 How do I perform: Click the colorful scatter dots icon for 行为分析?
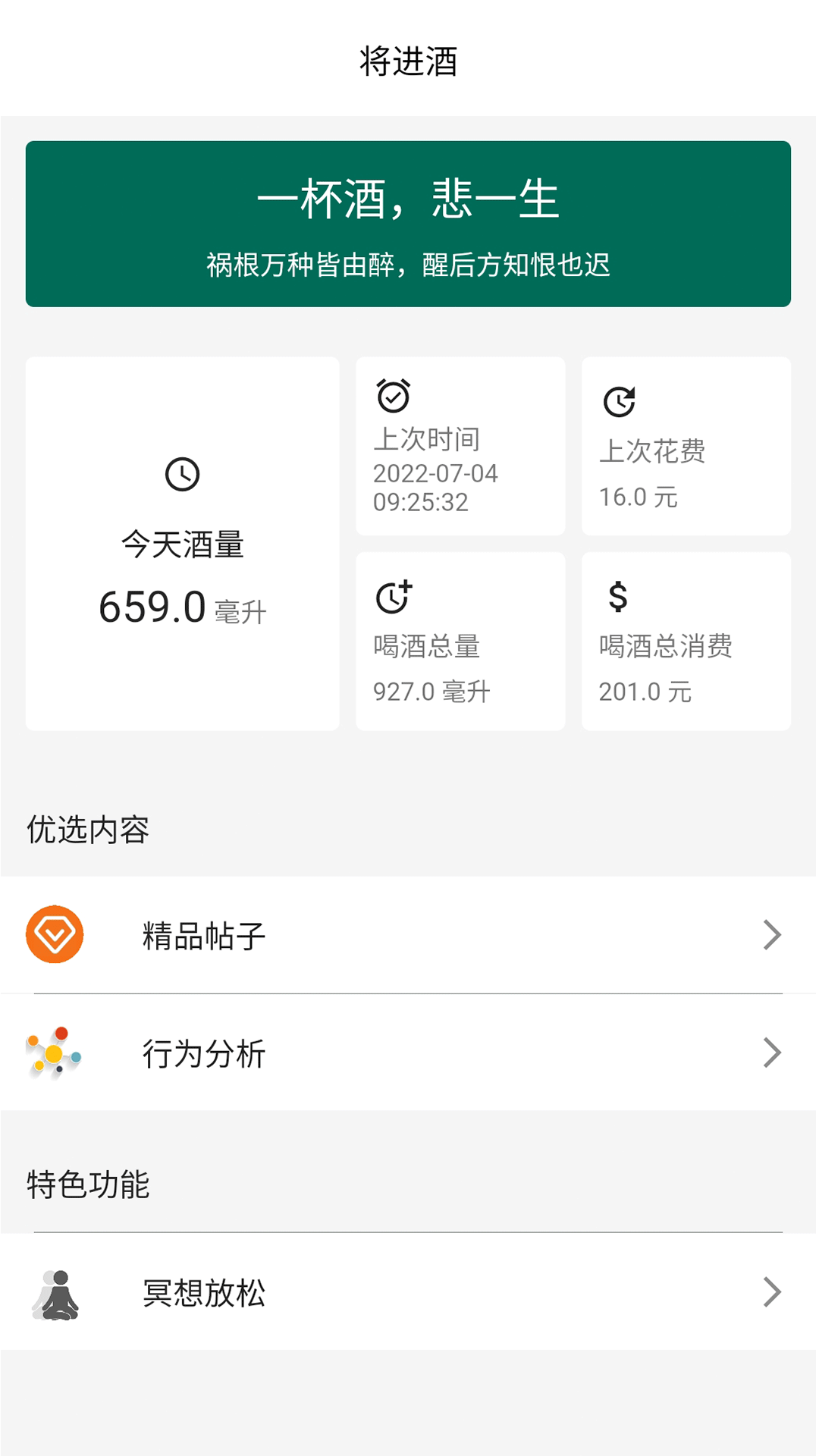(57, 1052)
